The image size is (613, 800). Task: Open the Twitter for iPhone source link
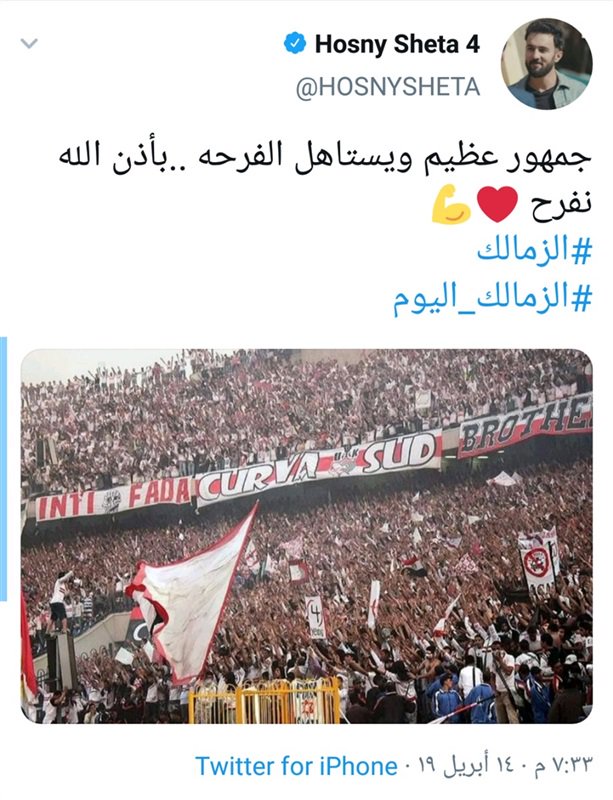coord(296,767)
